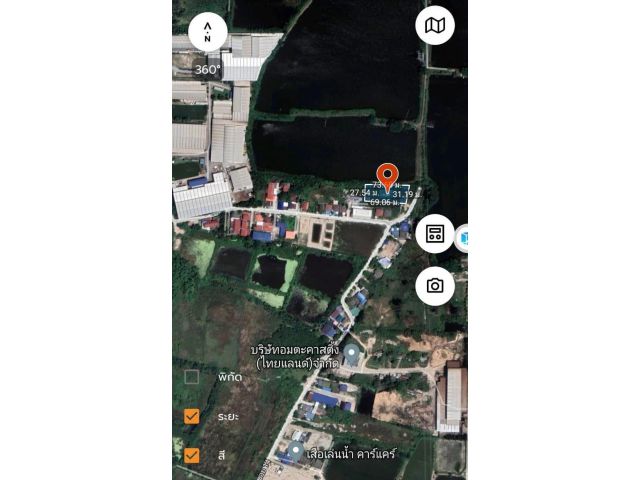Tap the compass to reset north
Screen dimensions: 640x480
pos(207,32)
